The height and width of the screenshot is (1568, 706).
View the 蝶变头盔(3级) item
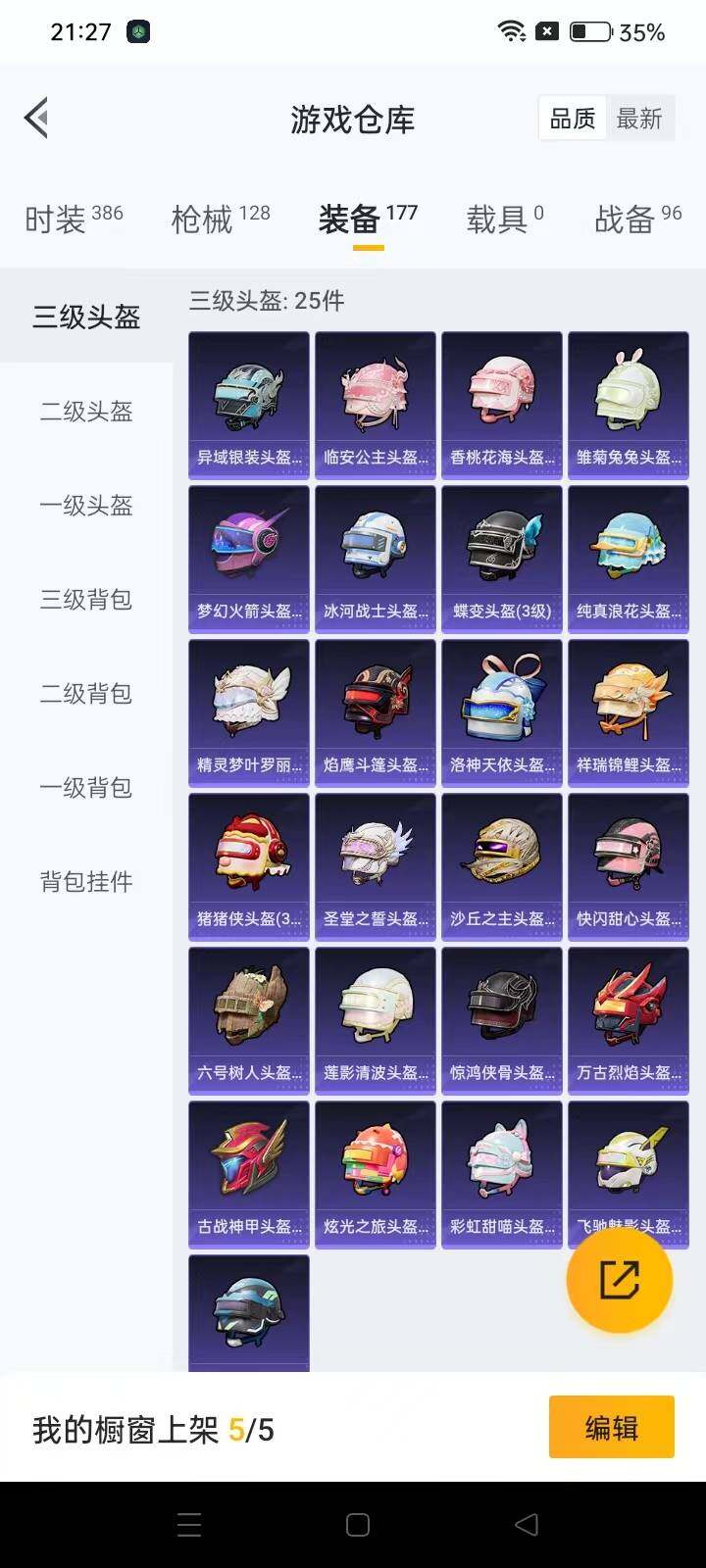[501, 559]
